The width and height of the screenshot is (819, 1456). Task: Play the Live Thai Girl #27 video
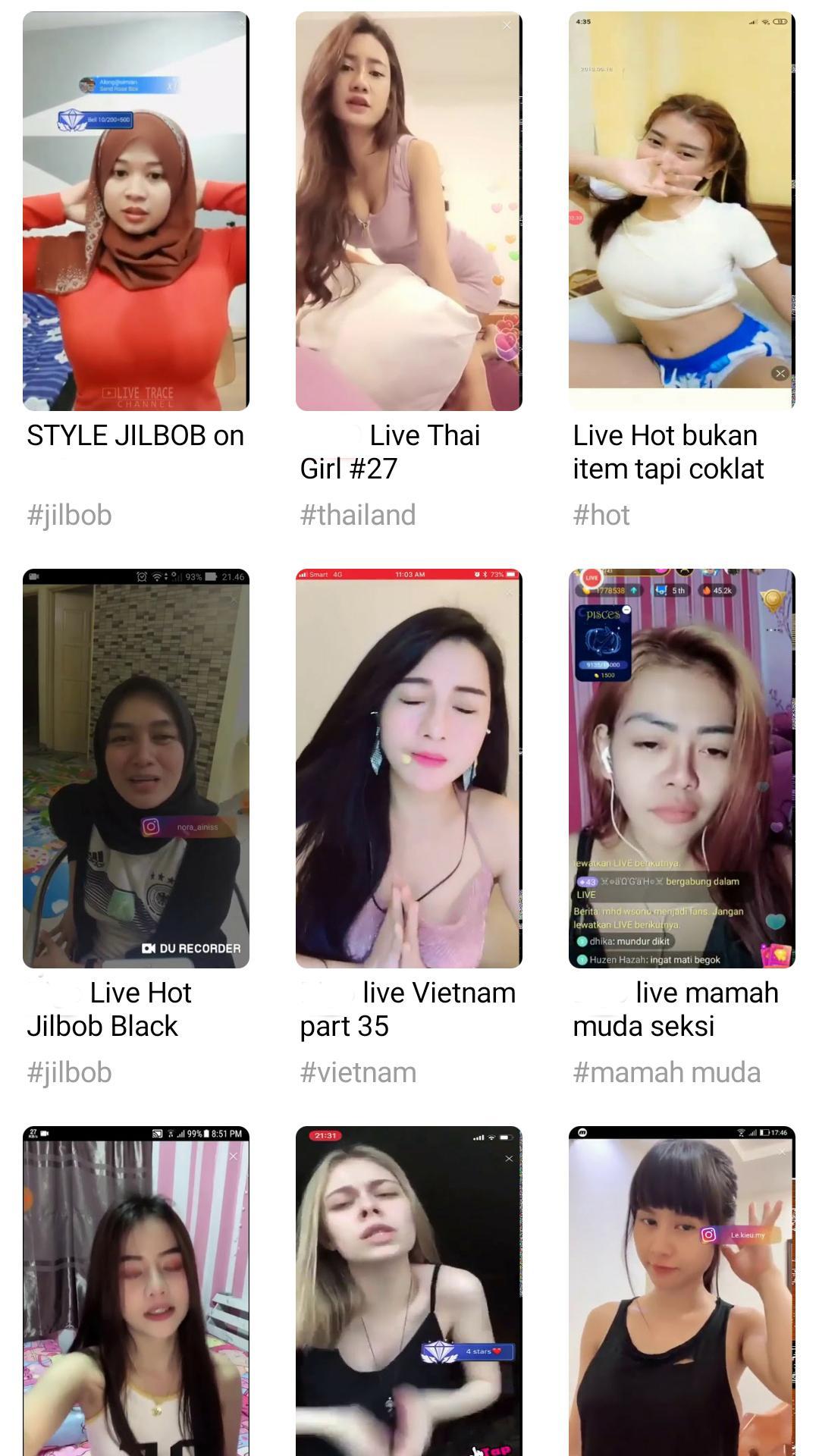coord(409,211)
